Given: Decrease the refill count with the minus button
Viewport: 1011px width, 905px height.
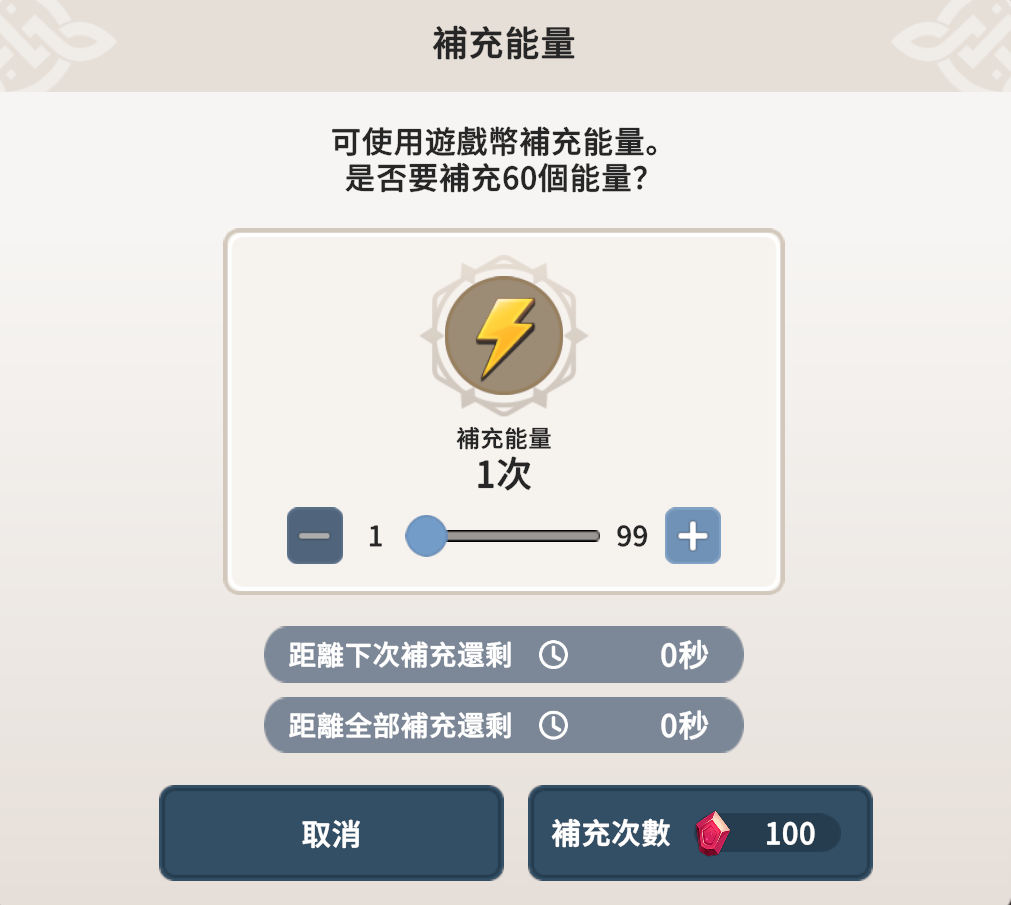Looking at the screenshot, I should tap(315, 536).
